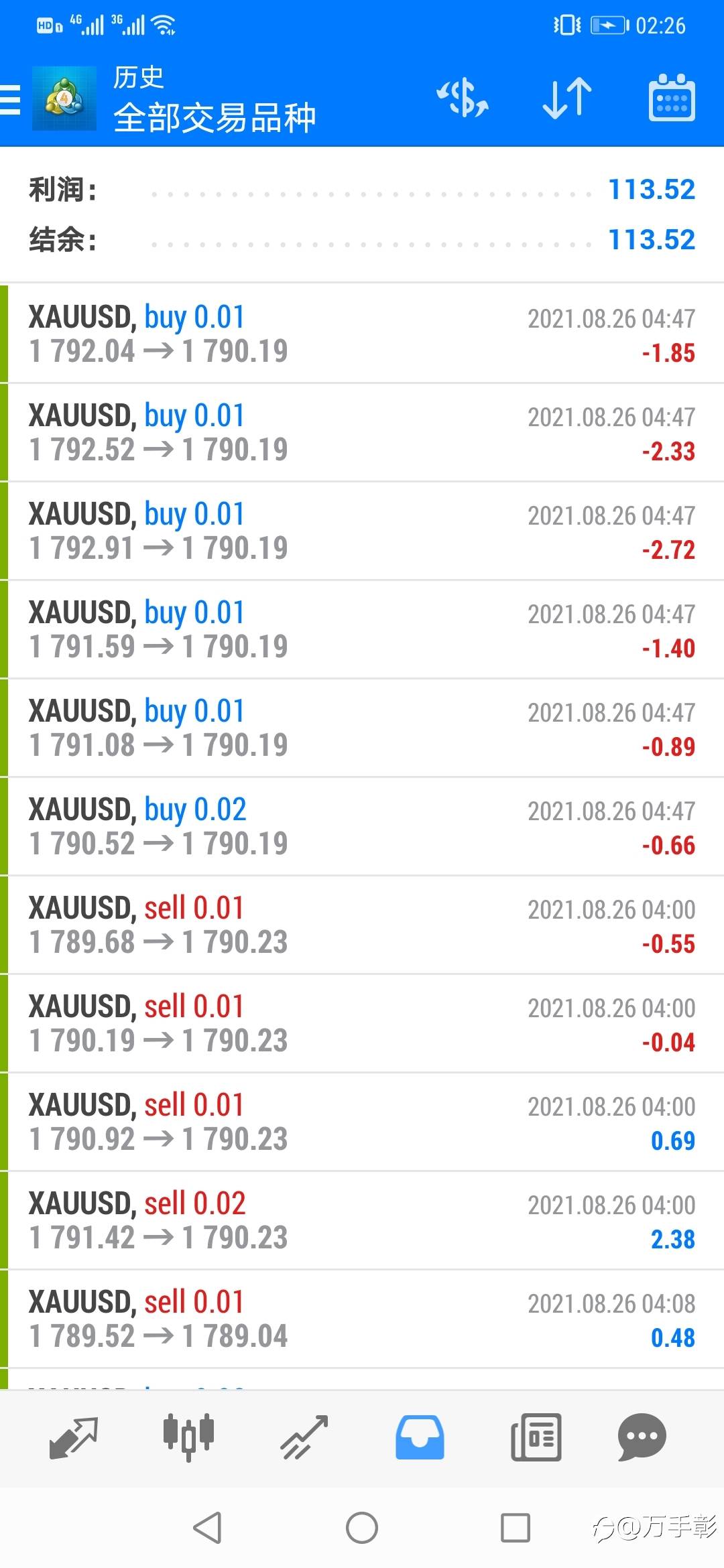View the buy trade opened at 1 792.91
This screenshot has width=724, height=1568.
[x=362, y=531]
